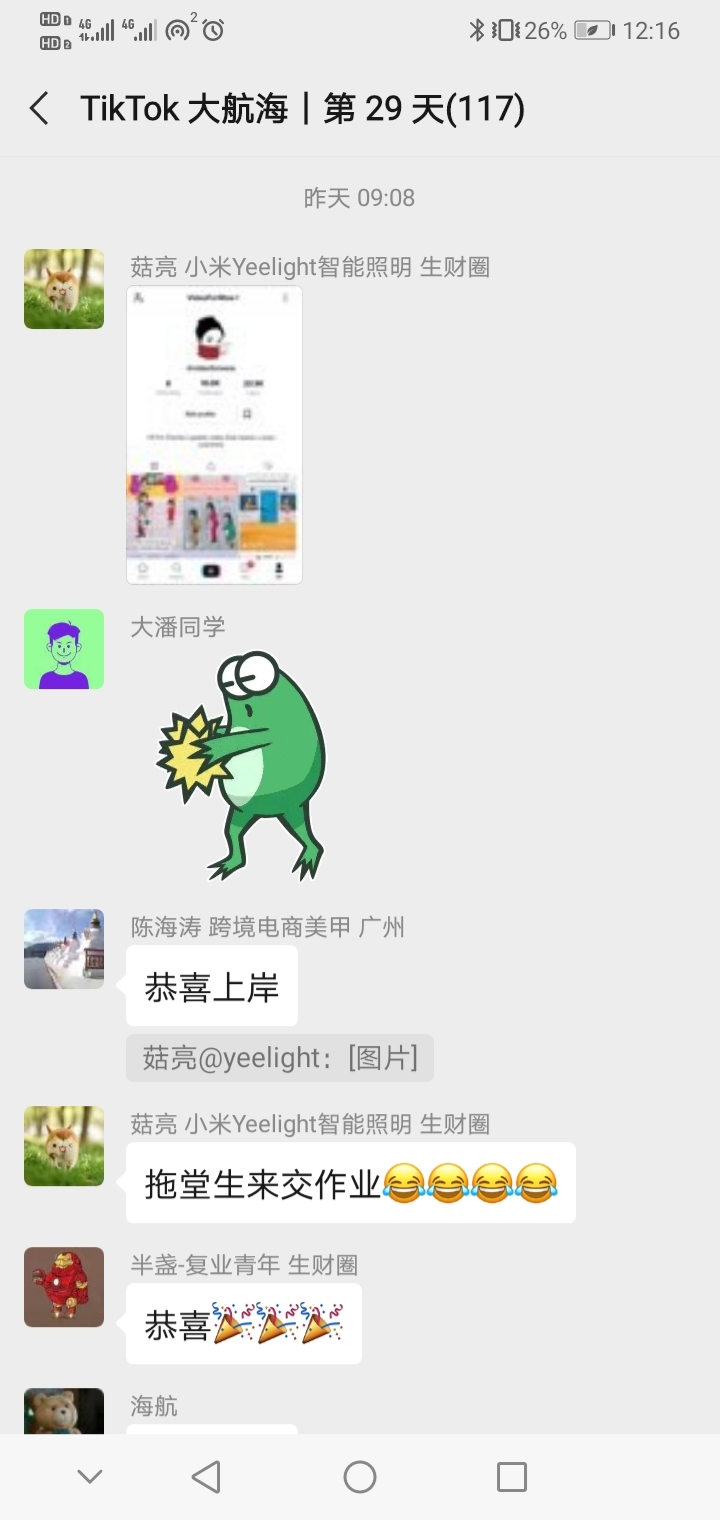Image resolution: width=720 pixels, height=1520 pixels.
Task: Tap the system home button
Action: pyautogui.click(x=360, y=1477)
